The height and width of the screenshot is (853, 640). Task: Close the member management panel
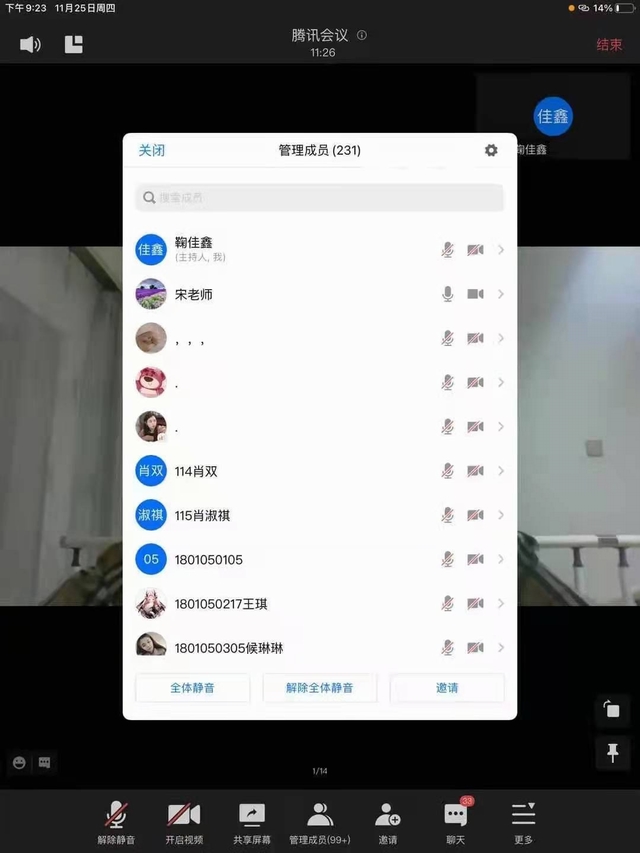[151, 150]
